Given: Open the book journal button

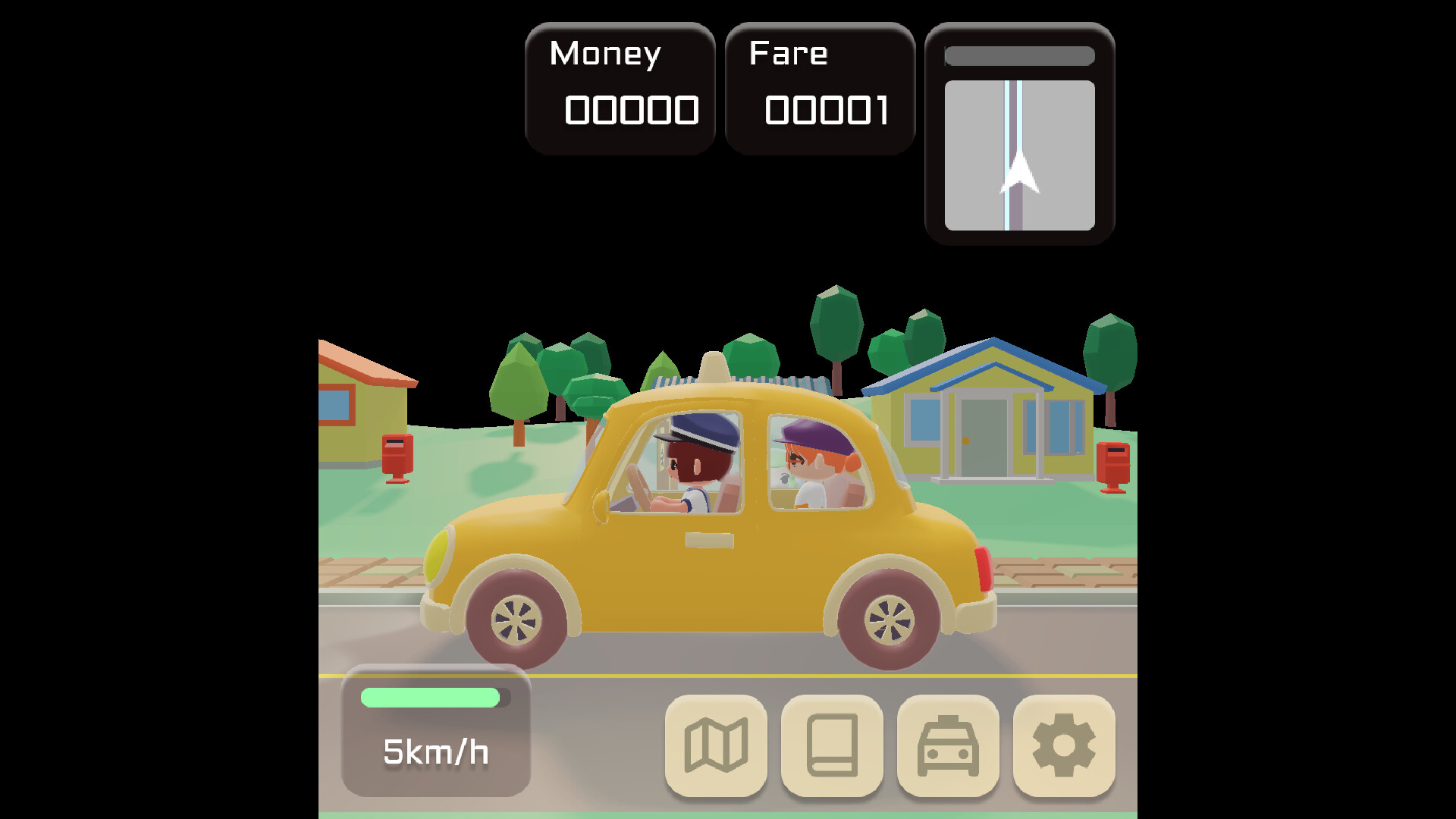Looking at the screenshot, I should 832,745.
